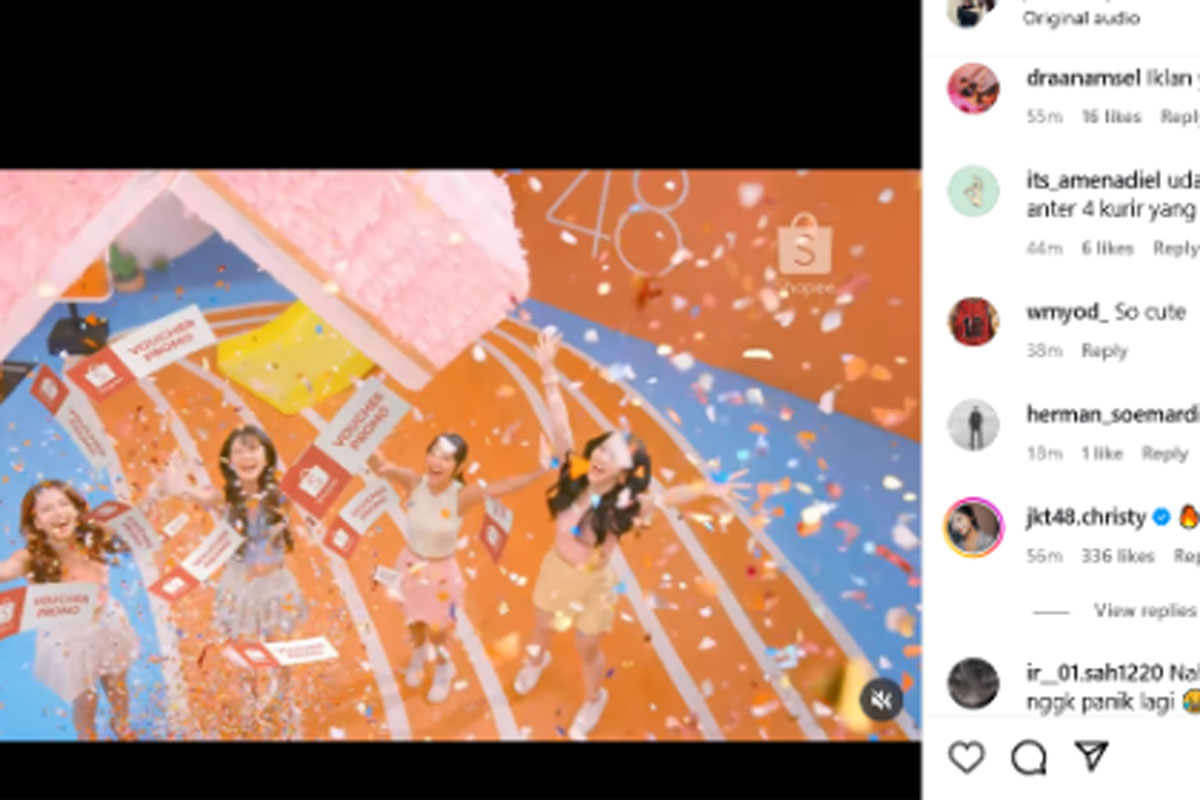The width and height of the screenshot is (1200, 800).
Task: Open its_amenadiel's profile
Action: coord(1093,181)
